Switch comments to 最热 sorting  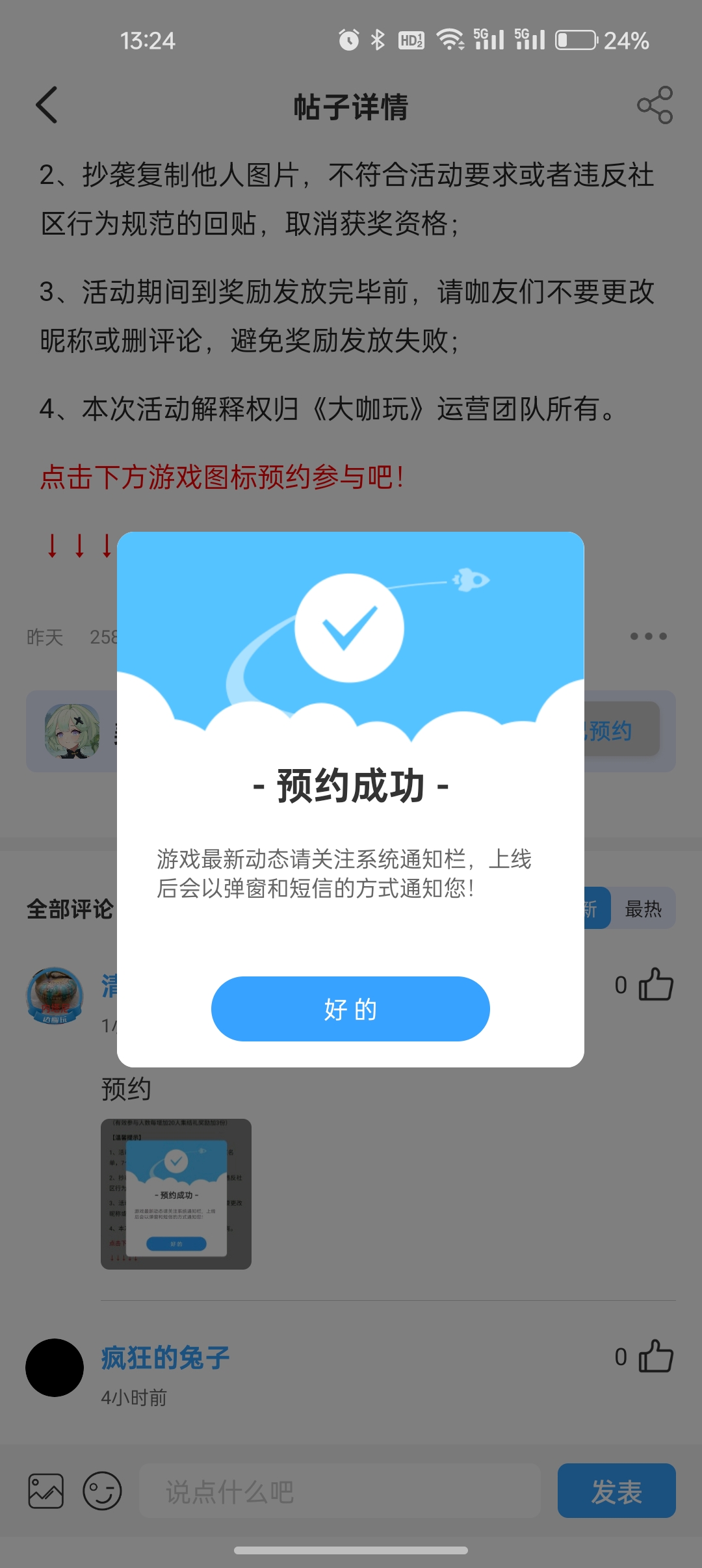click(x=643, y=909)
